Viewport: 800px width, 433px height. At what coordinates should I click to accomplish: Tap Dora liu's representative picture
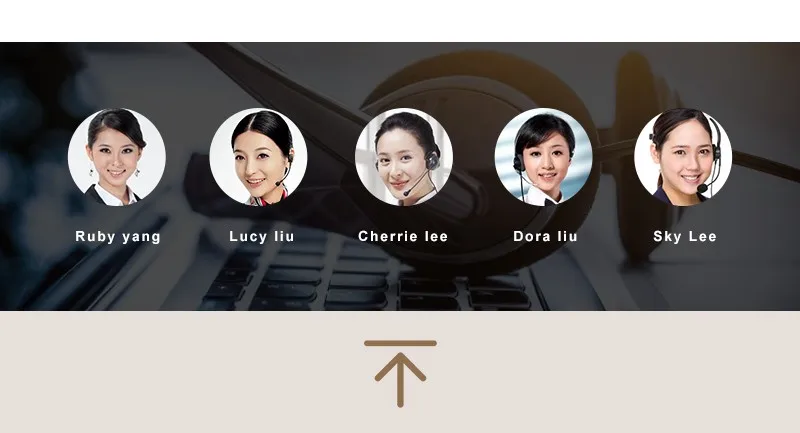coord(544,157)
